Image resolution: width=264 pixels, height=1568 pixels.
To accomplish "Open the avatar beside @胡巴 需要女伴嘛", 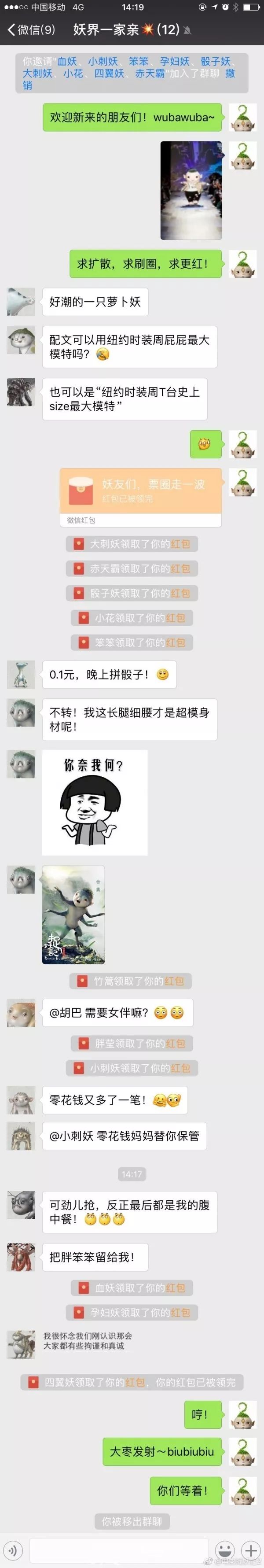I will (21, 1013).
